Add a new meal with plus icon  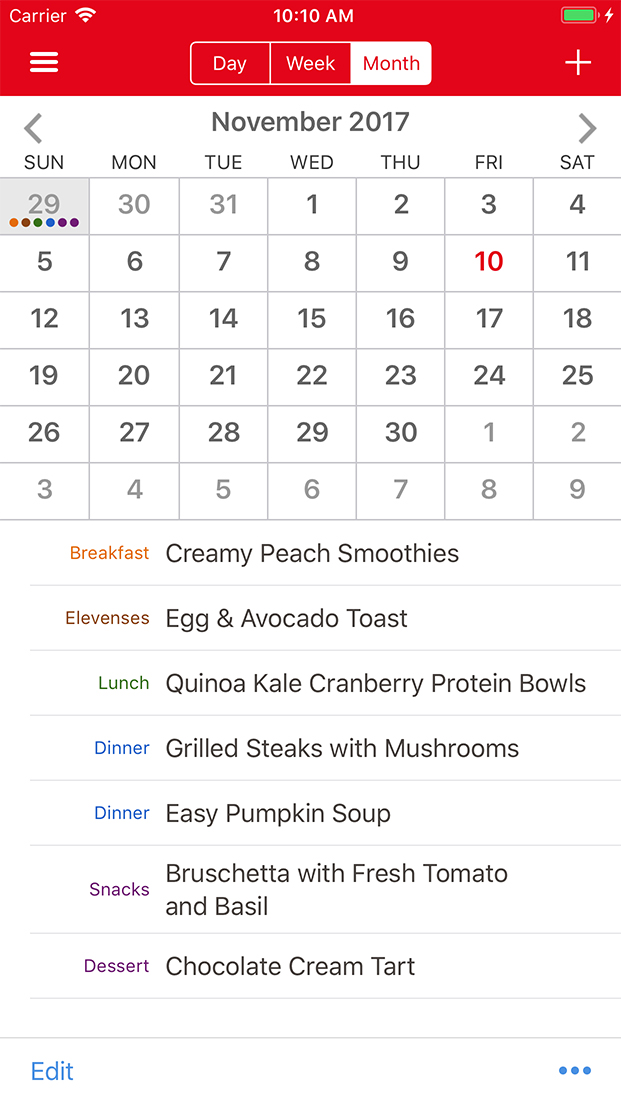tap(578, 62)
